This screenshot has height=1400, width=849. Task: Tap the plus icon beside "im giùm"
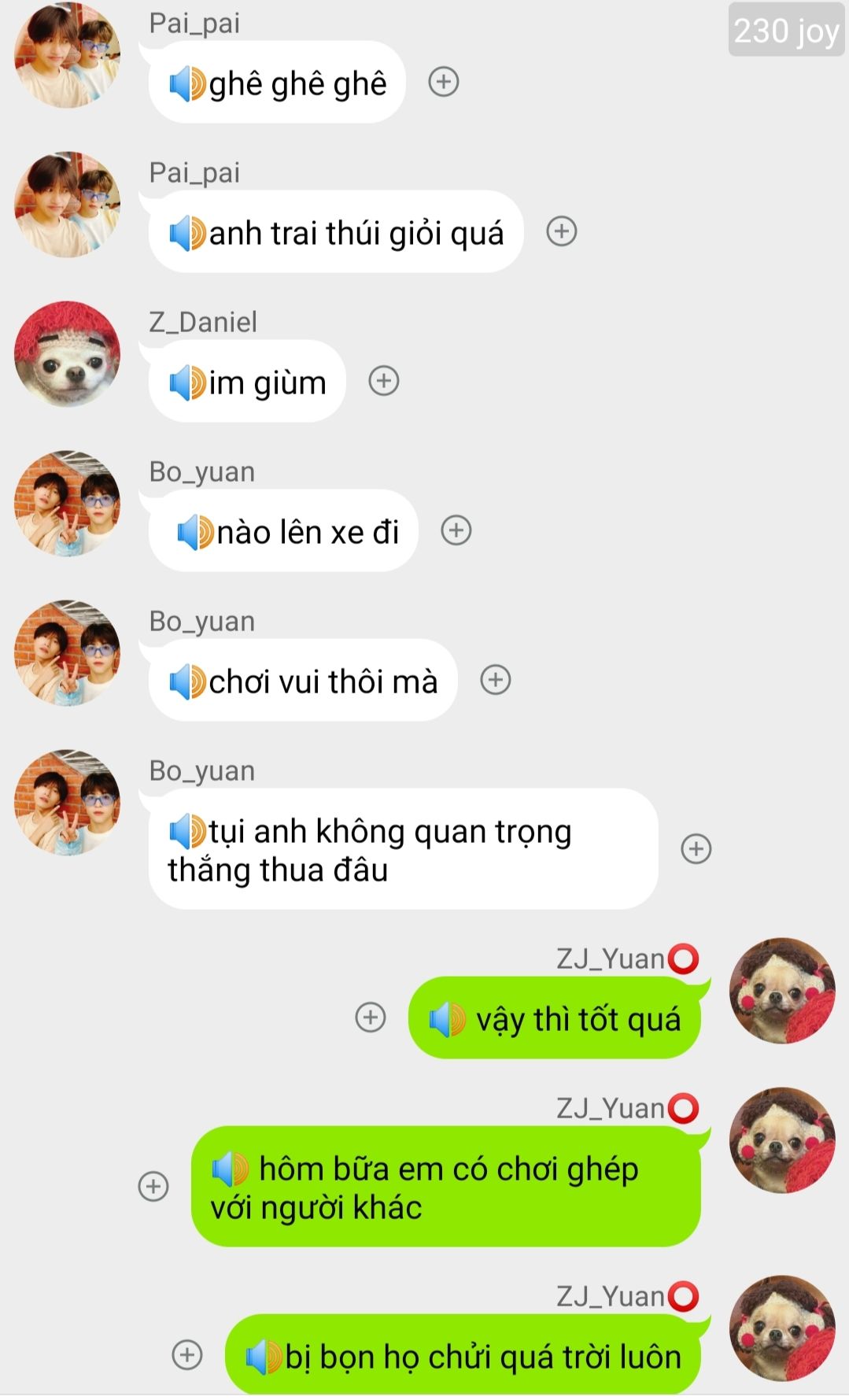click(x=384, y=381)
